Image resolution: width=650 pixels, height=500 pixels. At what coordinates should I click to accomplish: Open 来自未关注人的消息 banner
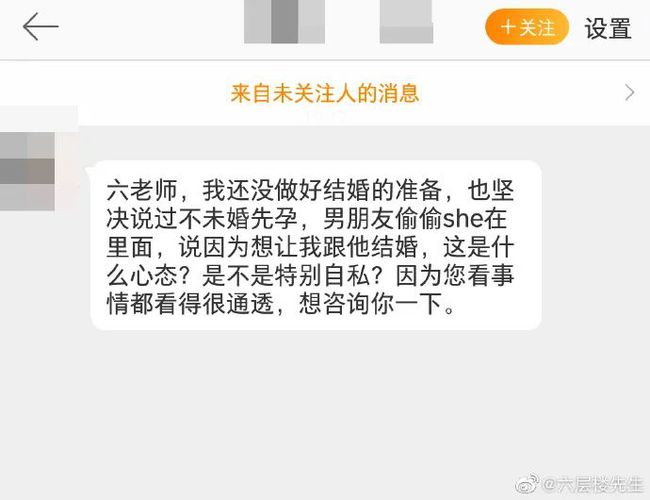click(324, 94)
